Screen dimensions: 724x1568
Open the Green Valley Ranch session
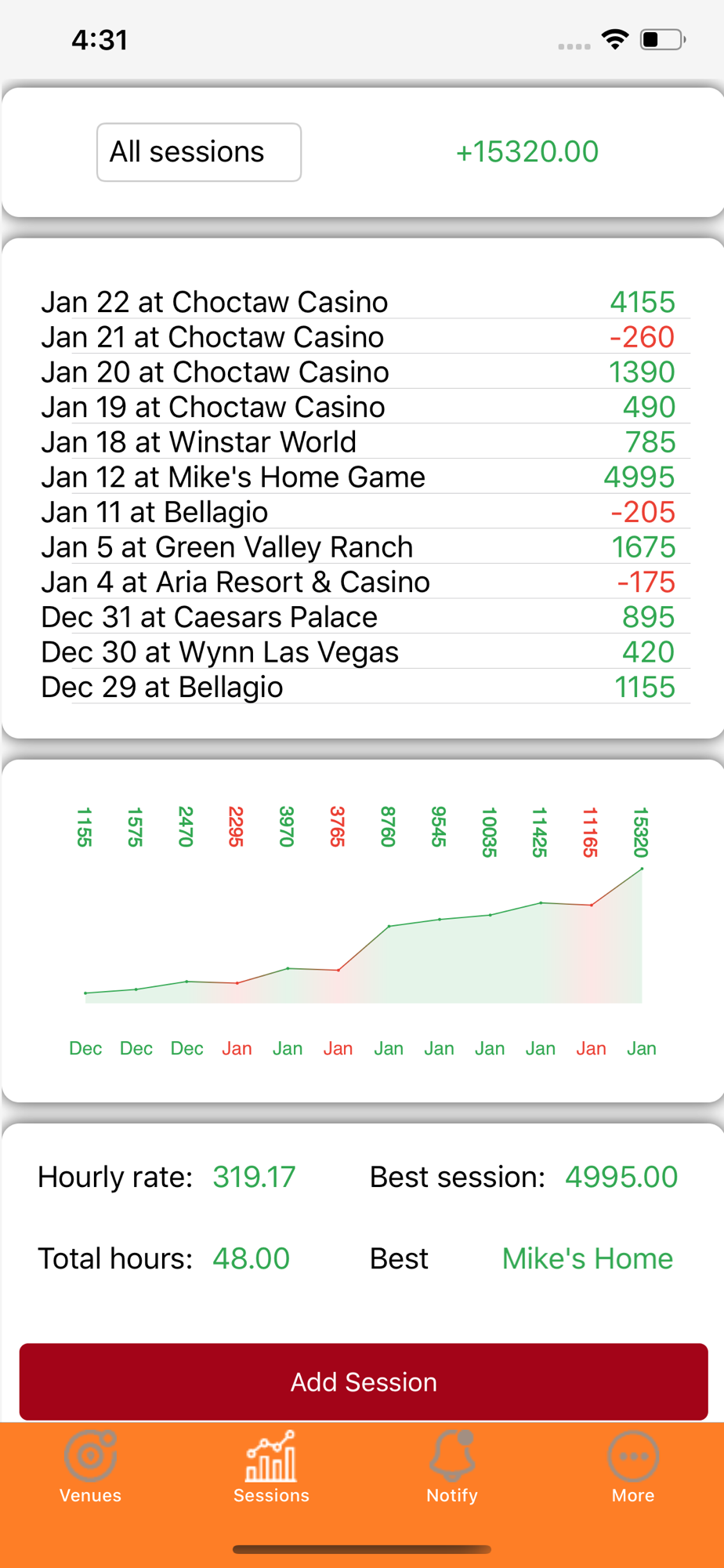pyautogui.click(x=362, y=547)
